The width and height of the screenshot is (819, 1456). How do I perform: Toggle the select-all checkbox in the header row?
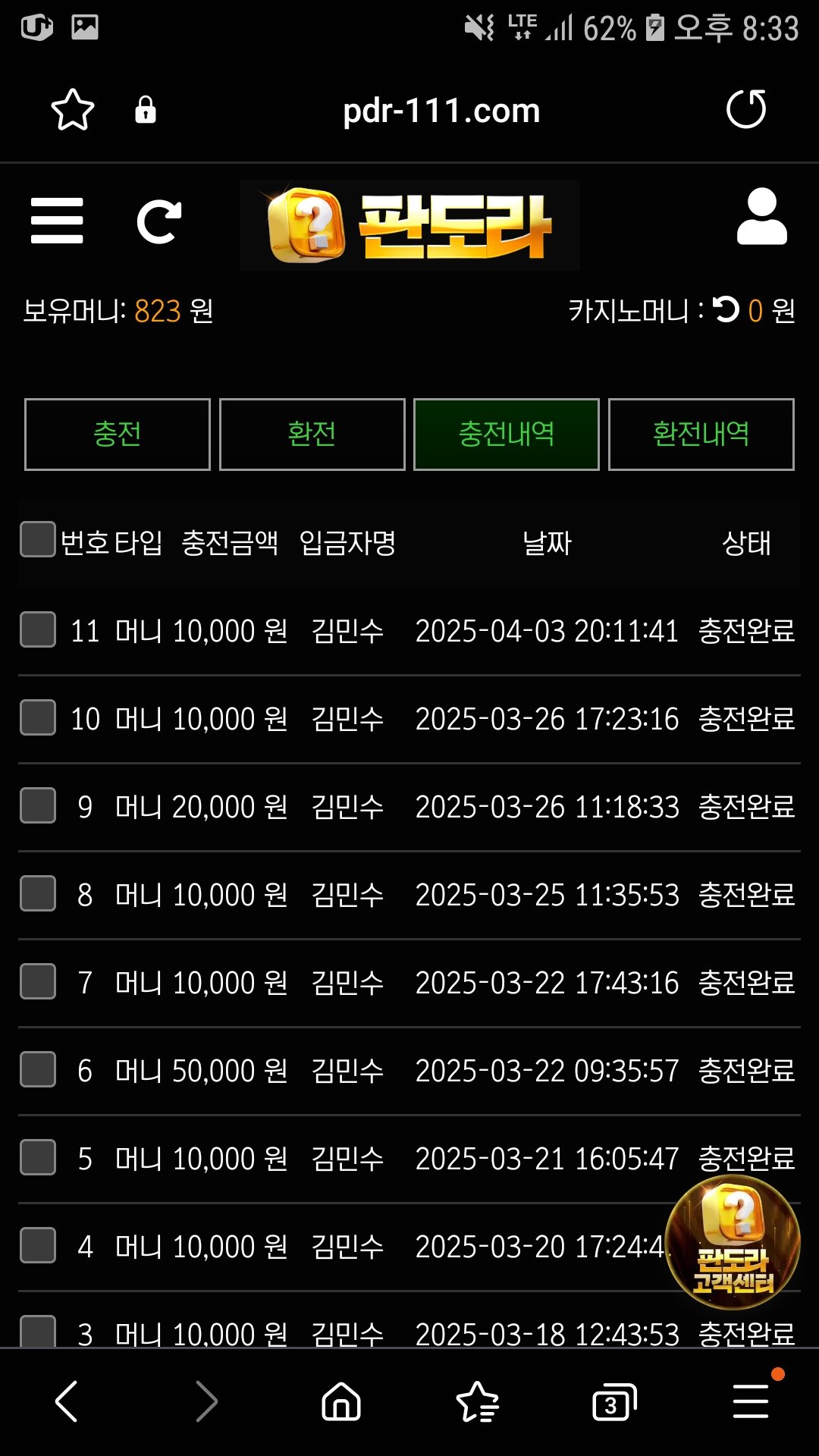[x=38, y=539]
